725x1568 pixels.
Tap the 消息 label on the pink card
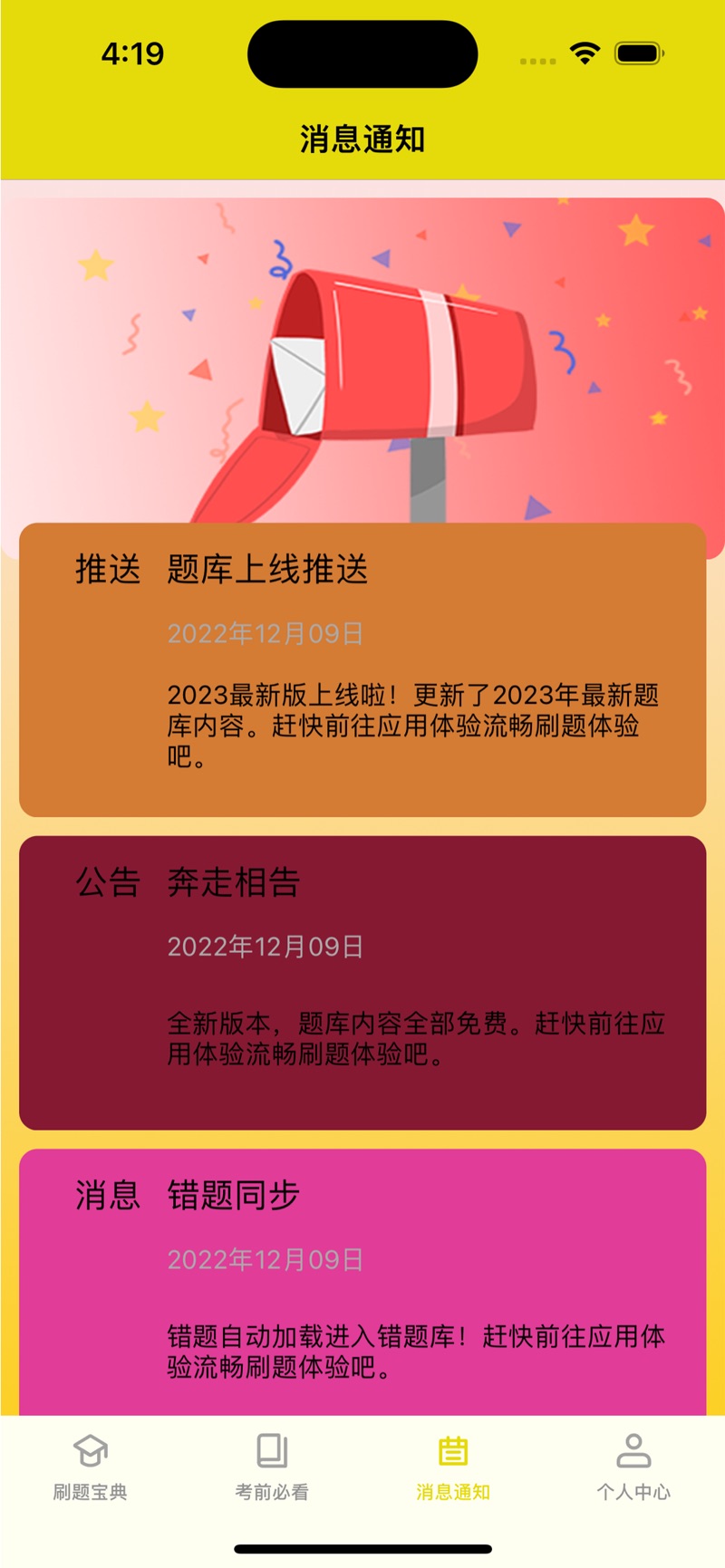107,1196
